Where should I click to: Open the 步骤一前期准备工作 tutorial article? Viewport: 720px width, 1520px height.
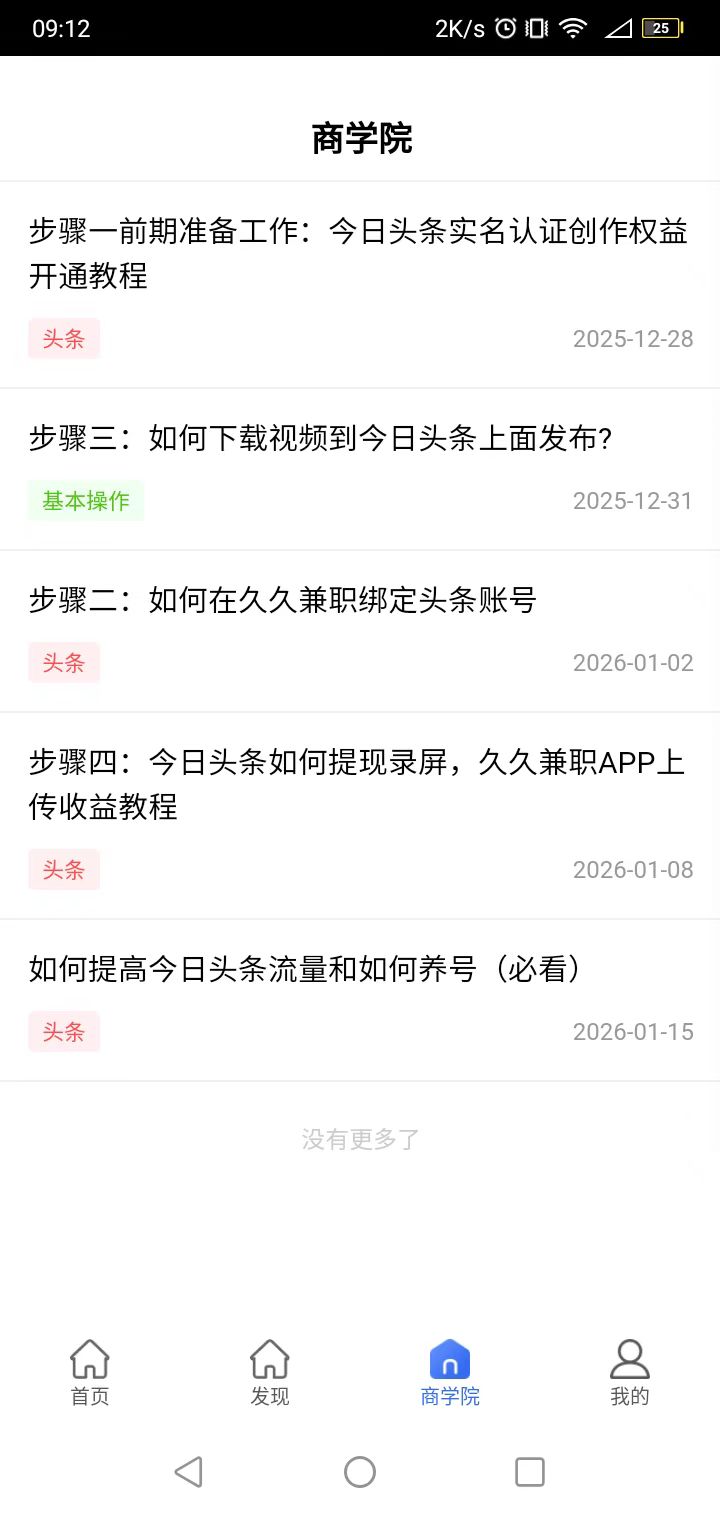point(358,254)
